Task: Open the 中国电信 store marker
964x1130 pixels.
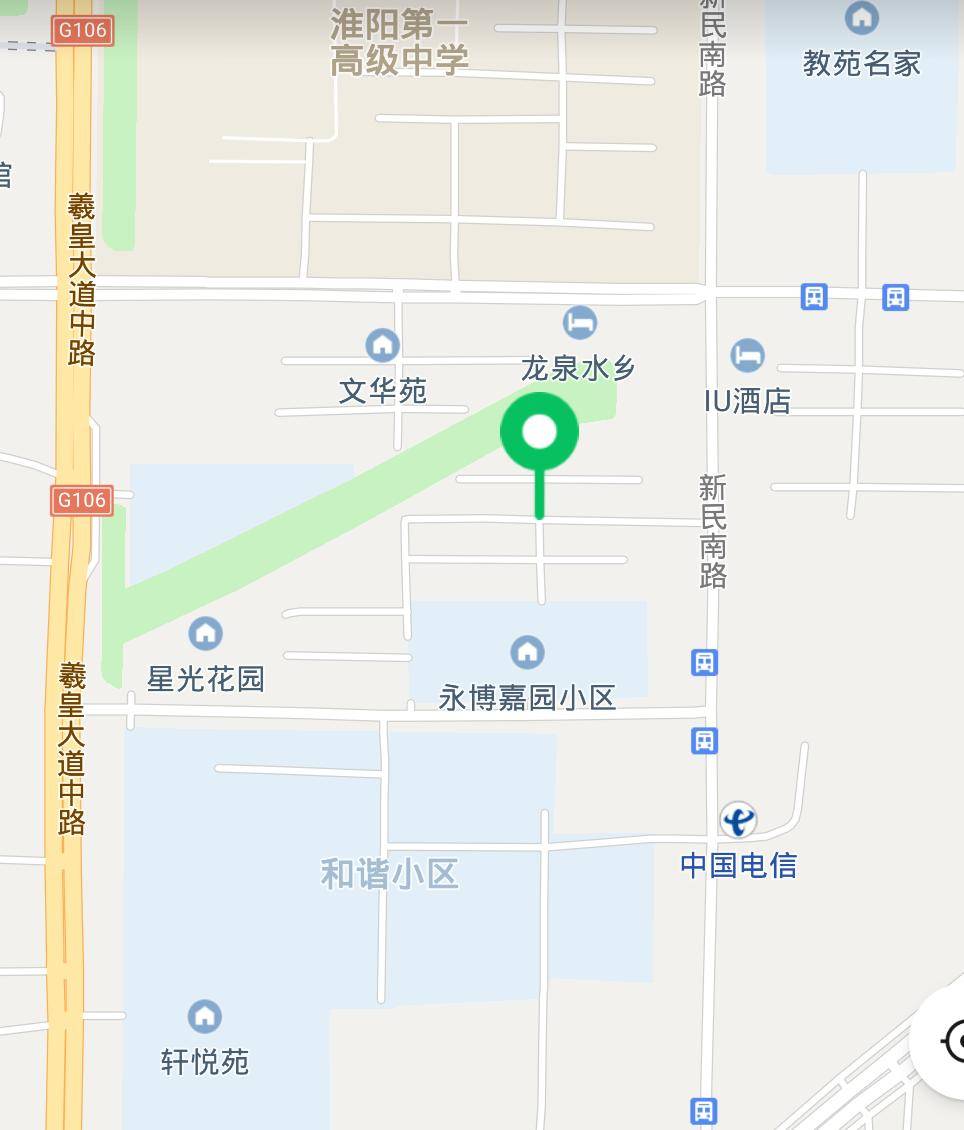Action: [738, 821]
